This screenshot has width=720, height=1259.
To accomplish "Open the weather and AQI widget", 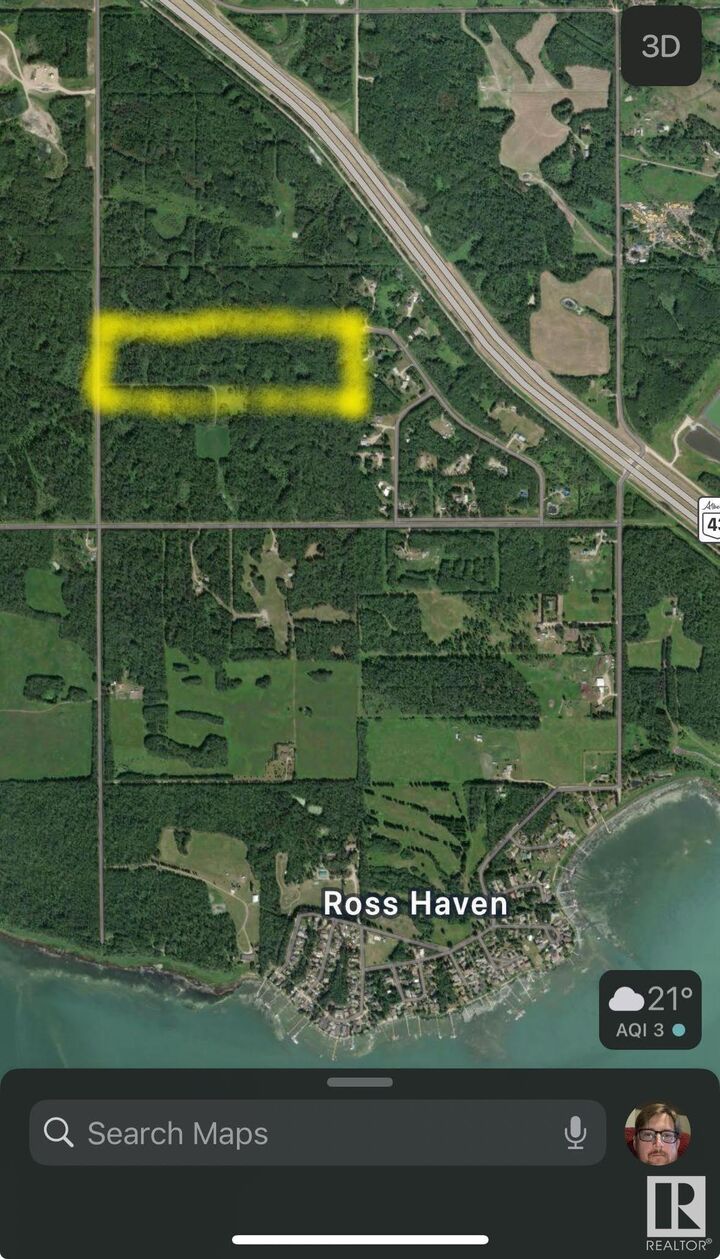I will tap(650, 1010).
